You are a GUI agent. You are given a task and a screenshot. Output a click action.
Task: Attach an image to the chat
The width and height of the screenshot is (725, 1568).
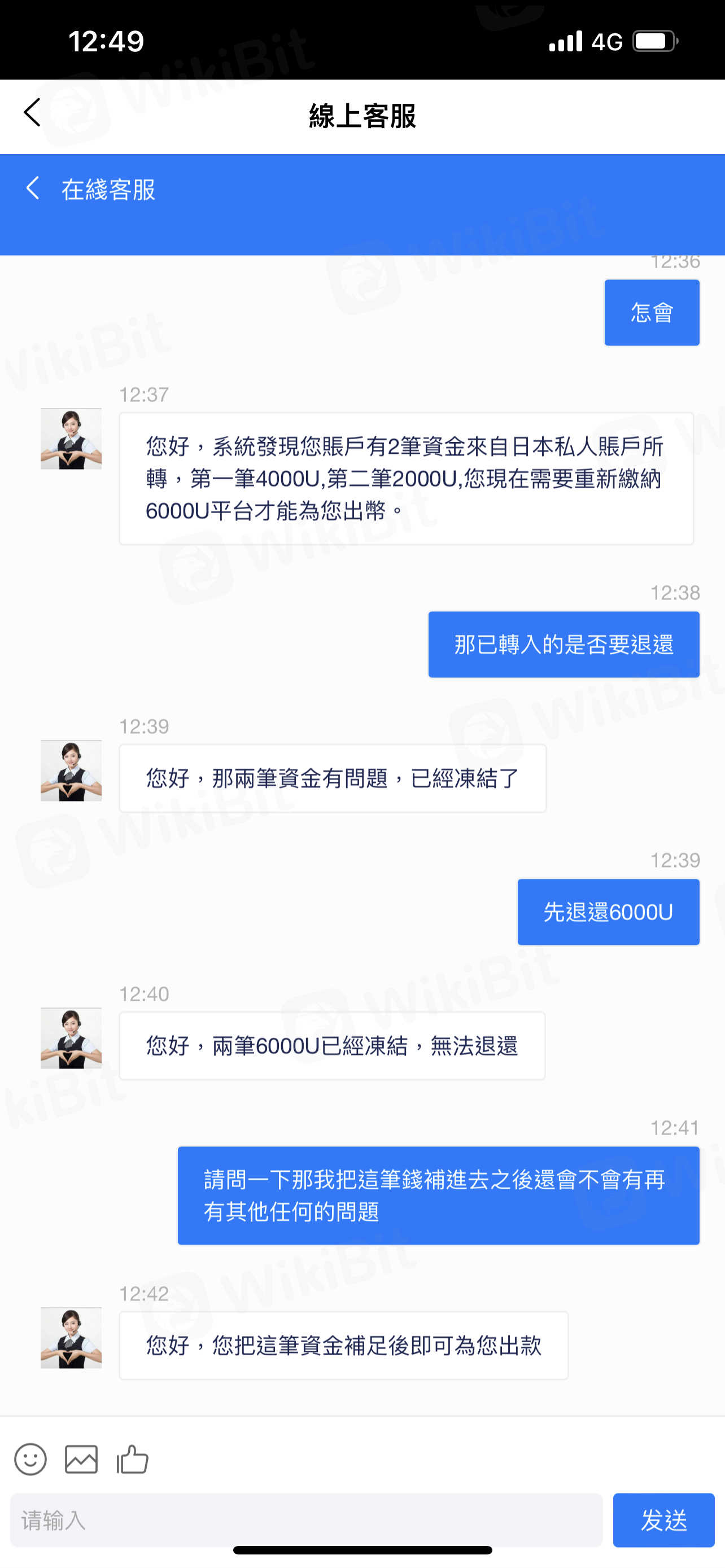point(81,1460)
